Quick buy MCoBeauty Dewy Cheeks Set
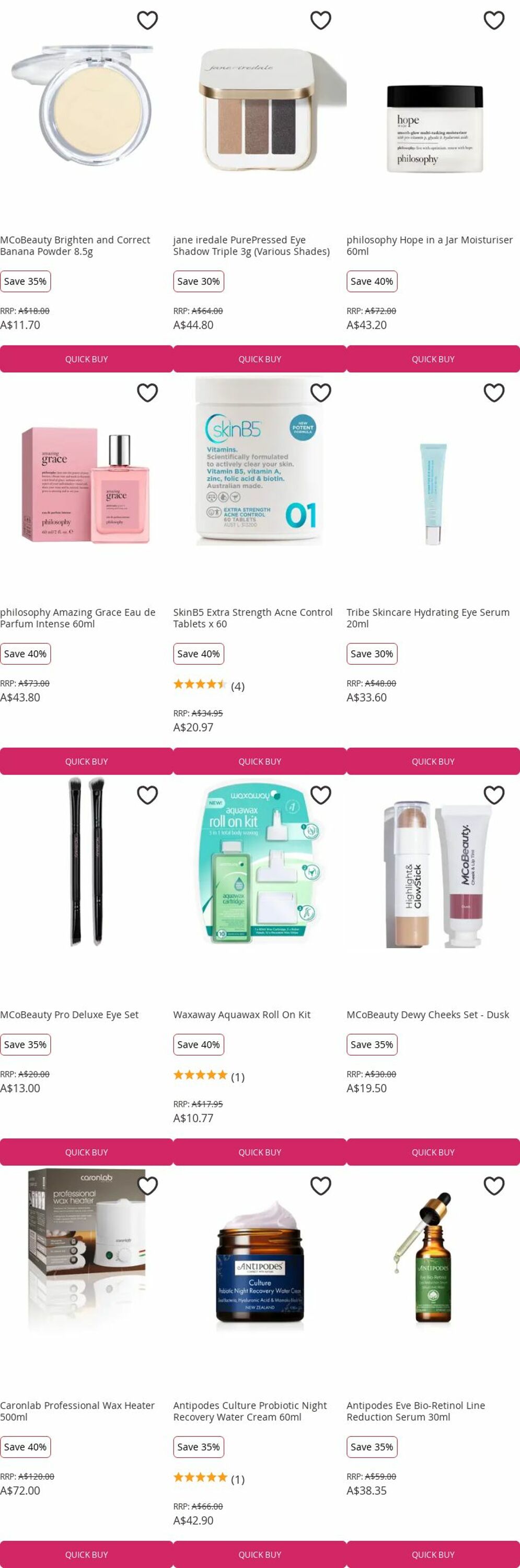This screenshot has height=1568, width=520. [433, 1152]
